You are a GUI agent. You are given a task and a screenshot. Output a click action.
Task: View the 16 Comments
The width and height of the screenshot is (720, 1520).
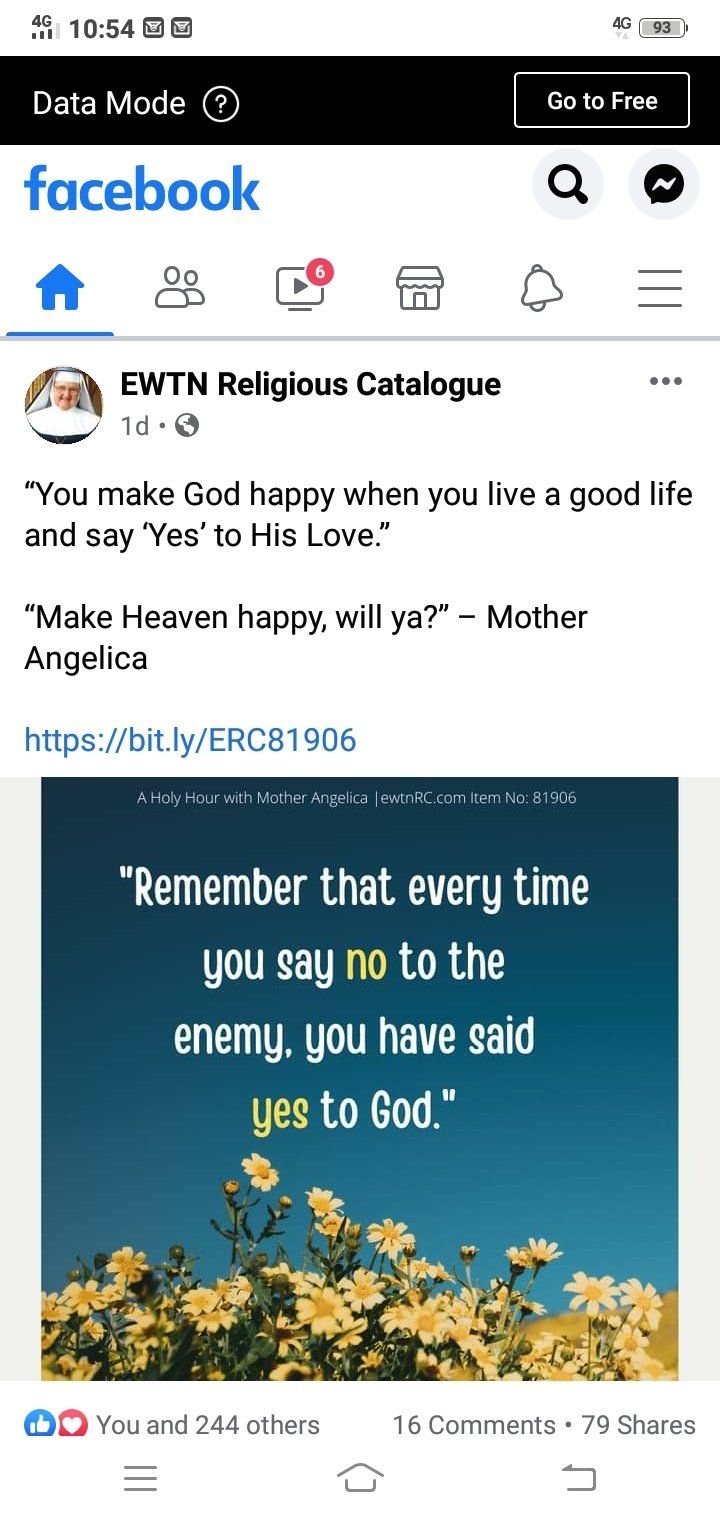pyautogui.click(x=473, y=1425)
